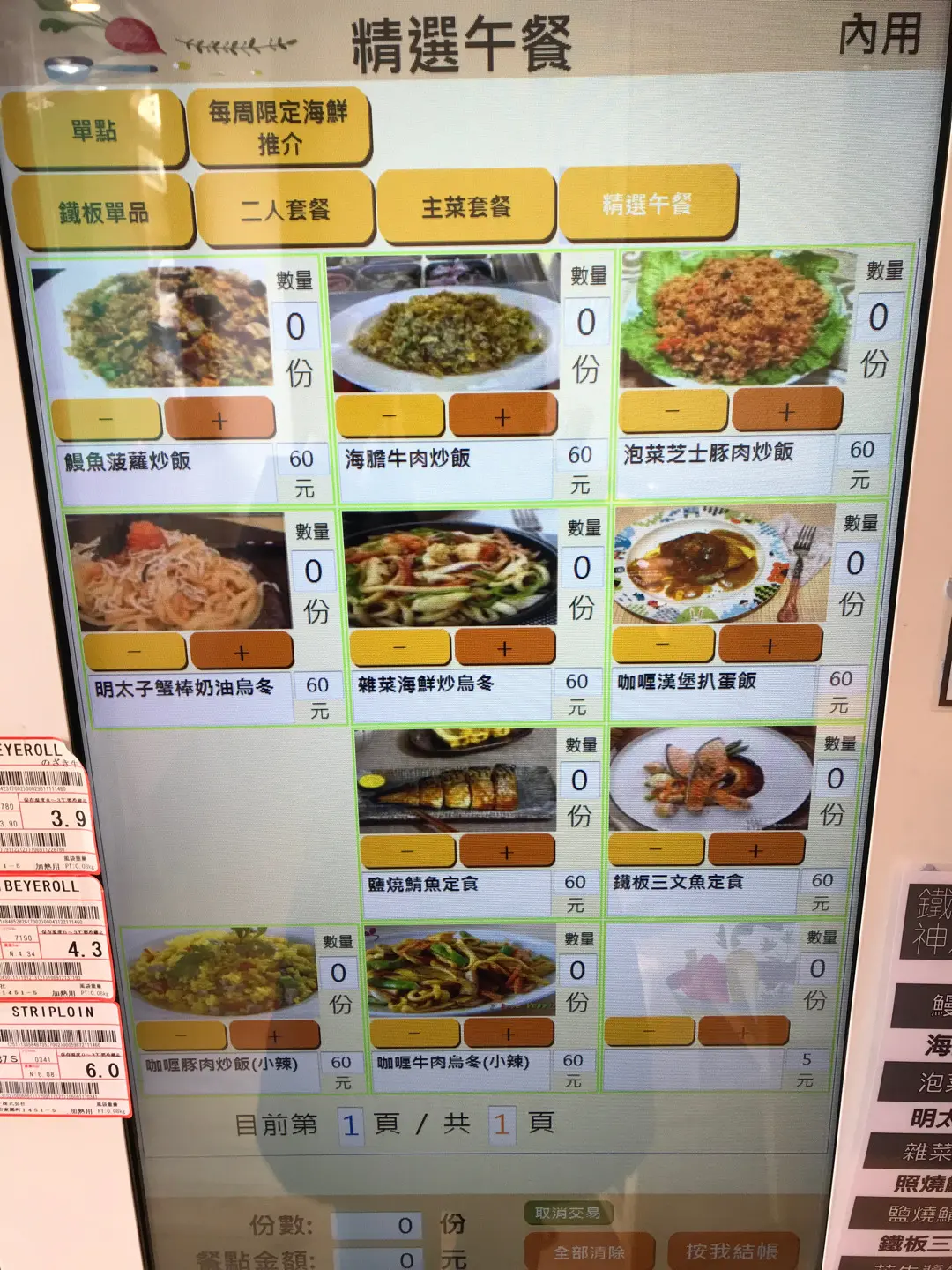Increase 雜菜海鮮炒烏冬 quantity

click(504, 648)
